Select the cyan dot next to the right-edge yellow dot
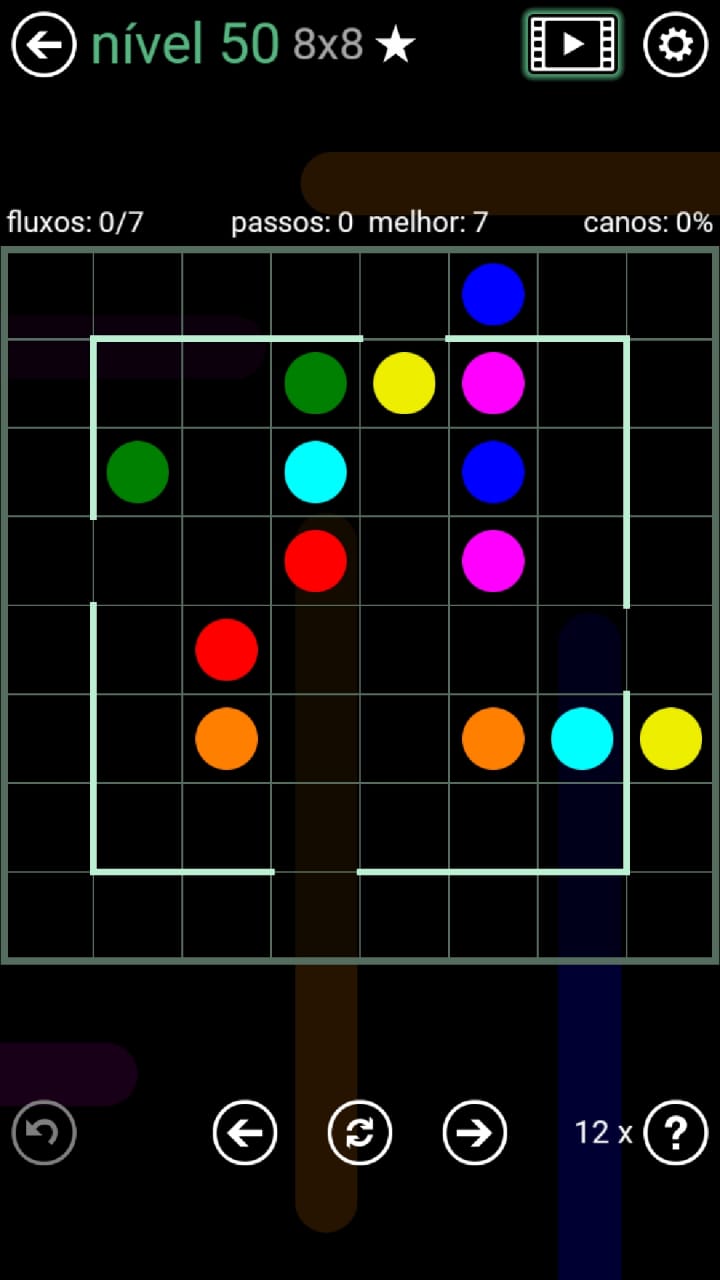Image resolution: width=720 pixels, height=1280 pixels. (582, 739)
